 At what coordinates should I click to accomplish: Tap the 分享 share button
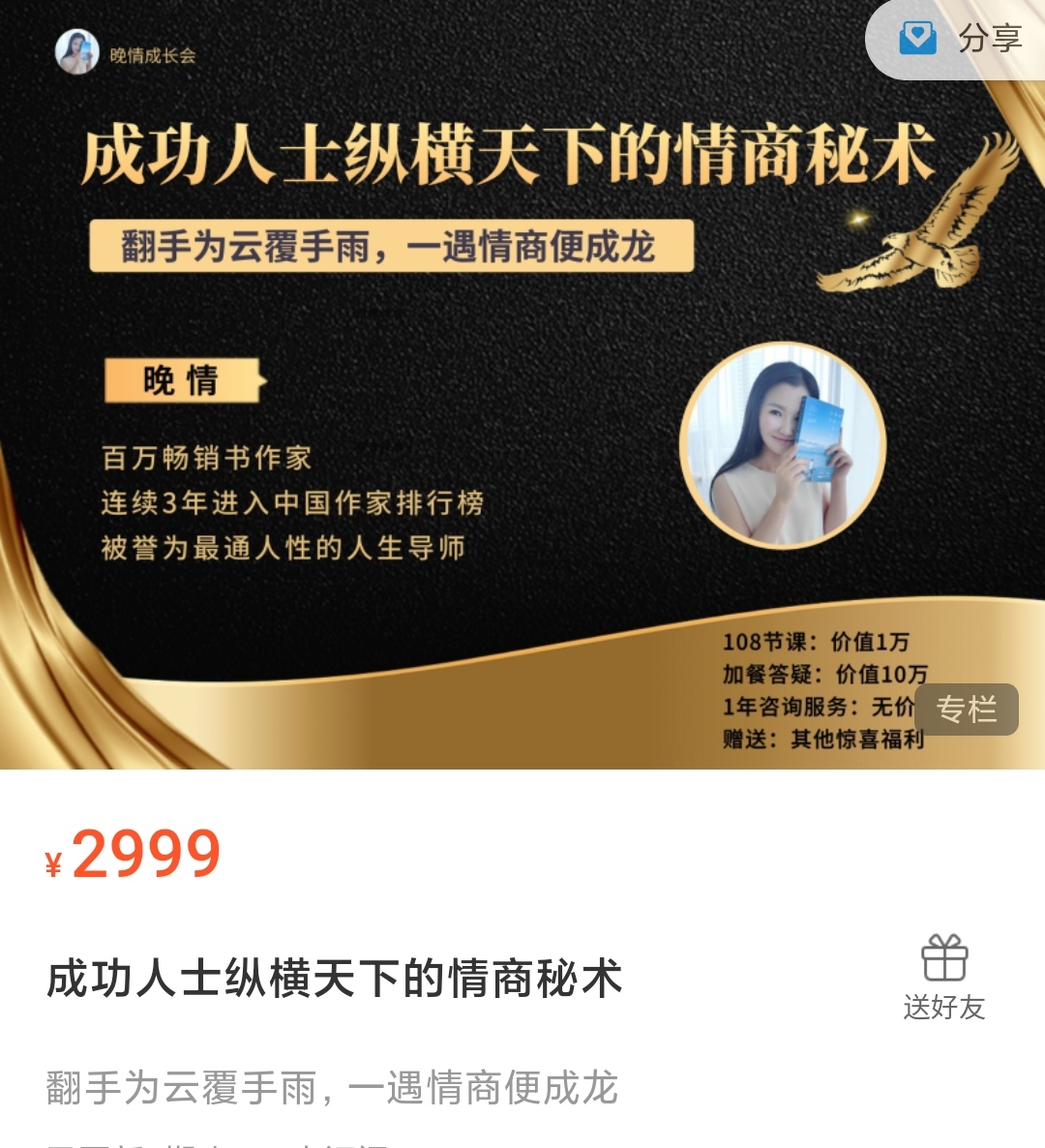pos(960,39)
